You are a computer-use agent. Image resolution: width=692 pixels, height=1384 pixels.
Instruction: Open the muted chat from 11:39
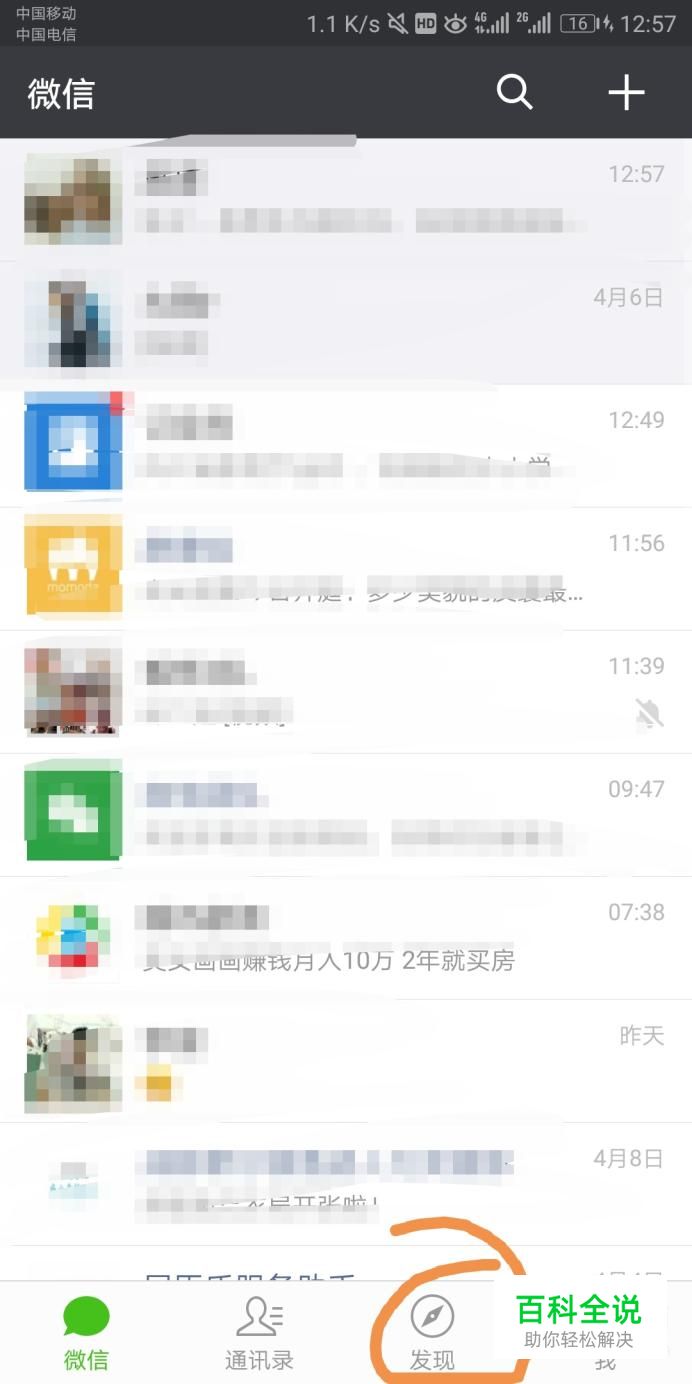(x=346, y=692)
